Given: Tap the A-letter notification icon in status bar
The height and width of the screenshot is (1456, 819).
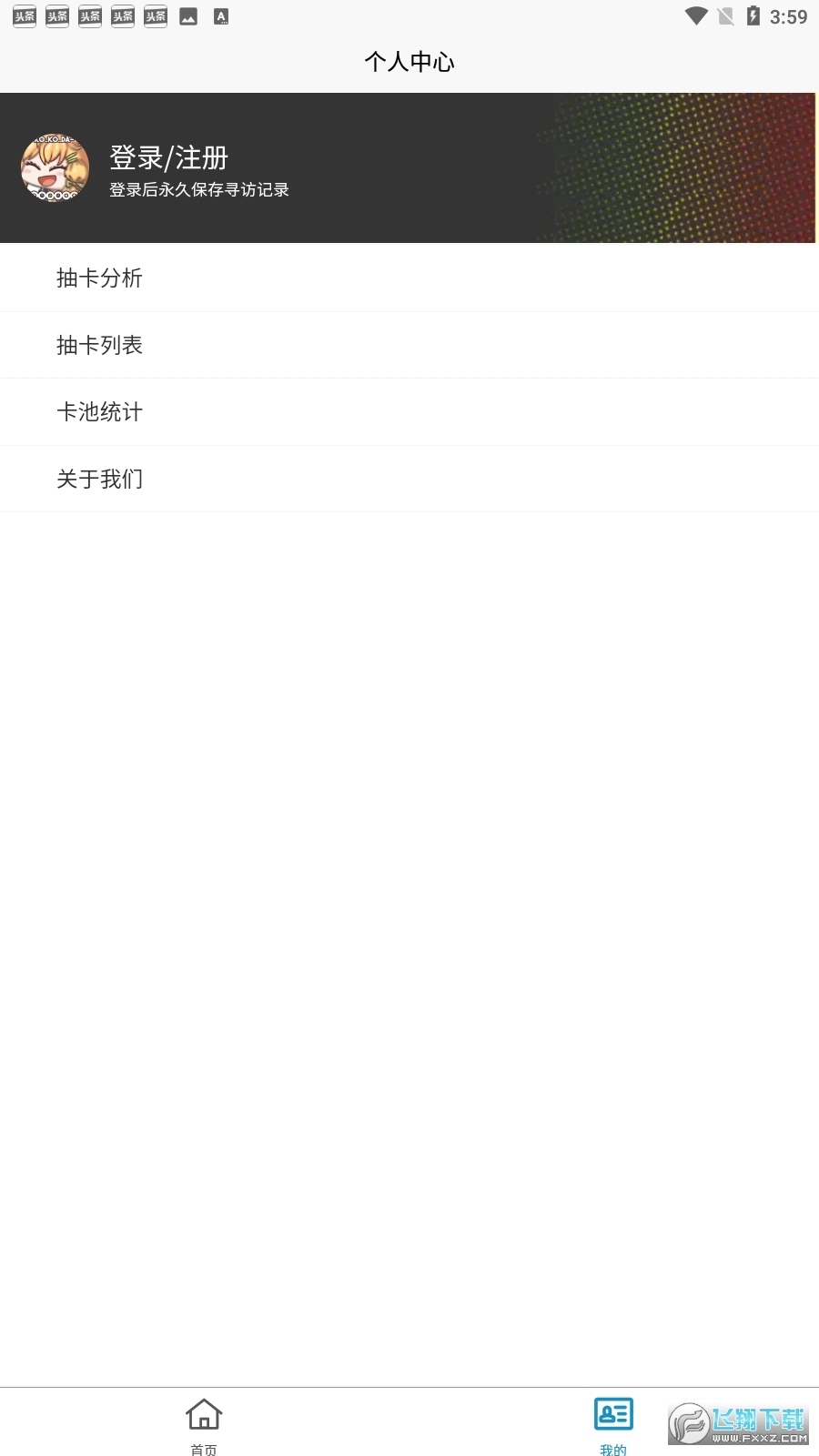Looking at the screenshot, I should pos(220,15).
